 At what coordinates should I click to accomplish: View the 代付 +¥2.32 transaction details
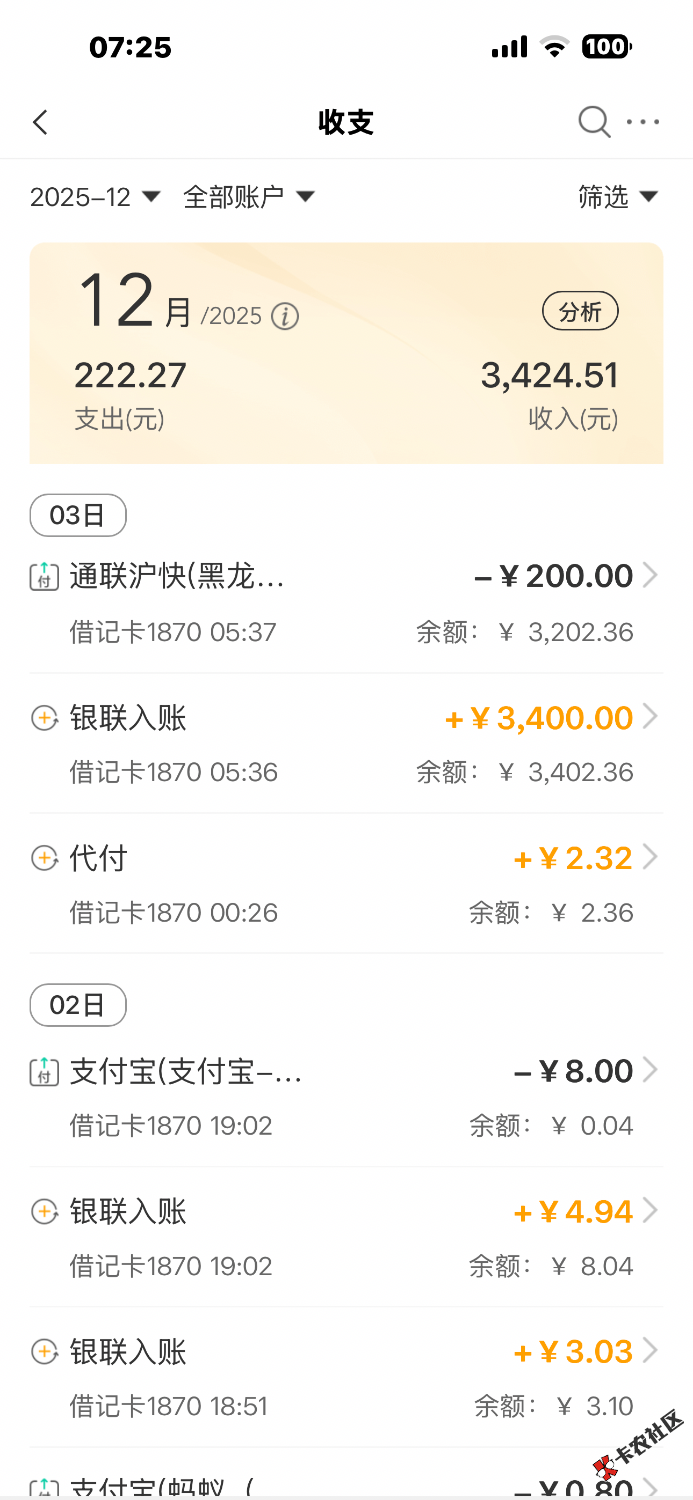pos(346,884)
